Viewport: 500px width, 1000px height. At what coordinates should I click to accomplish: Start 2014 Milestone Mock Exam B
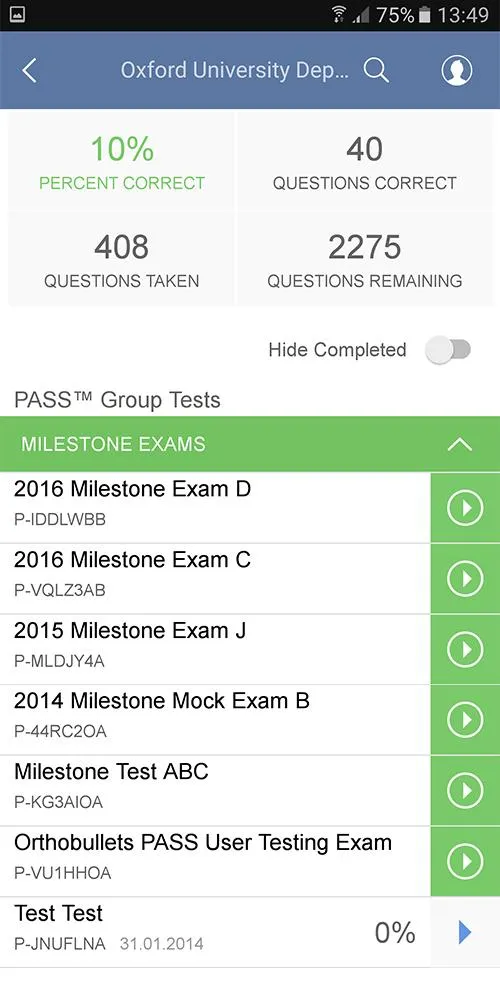(x=465, y=720)
